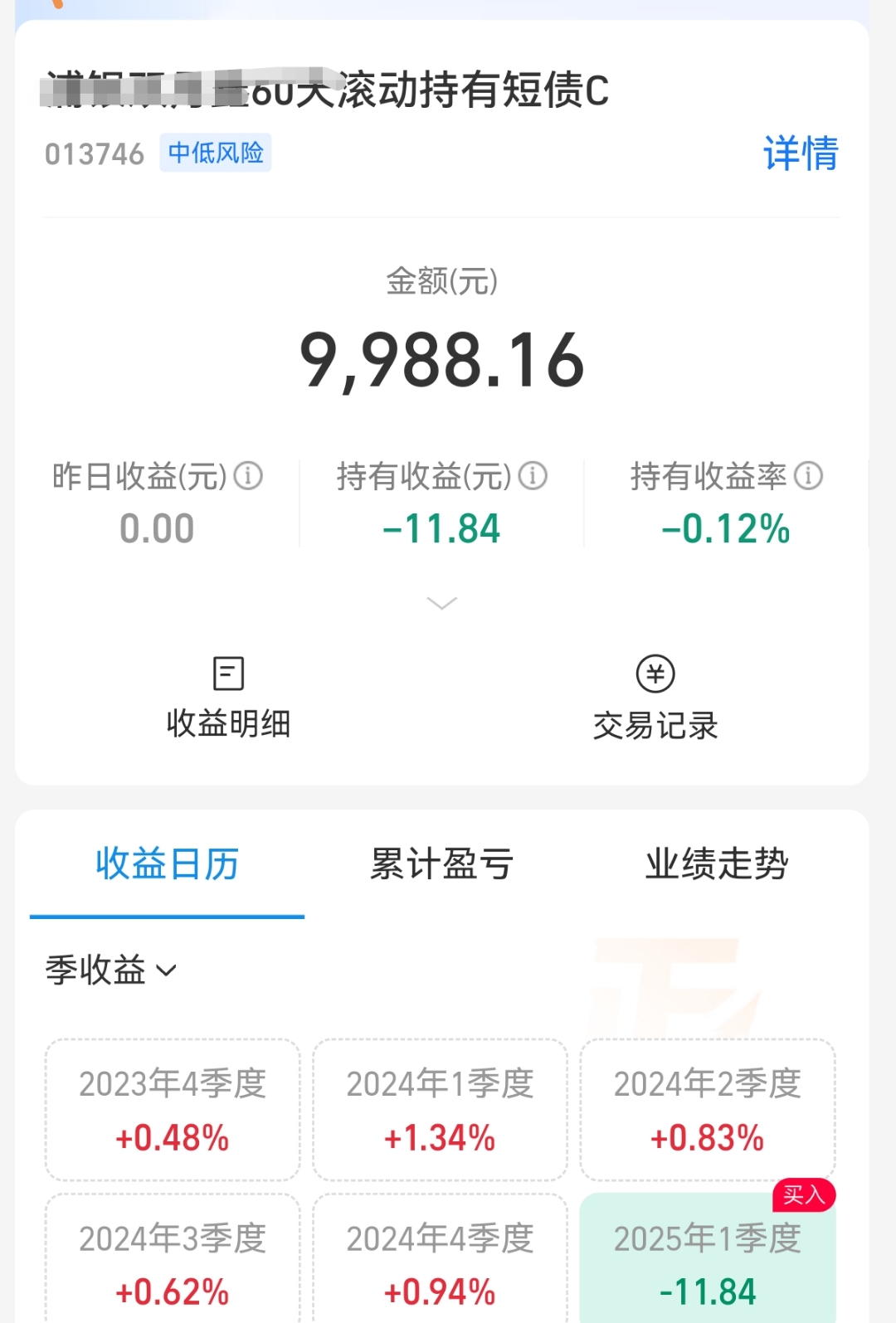Viewport: 896px width, 1323px height.
Task: Tap info icon beside 持有收益率
Action: click(808, 476)
